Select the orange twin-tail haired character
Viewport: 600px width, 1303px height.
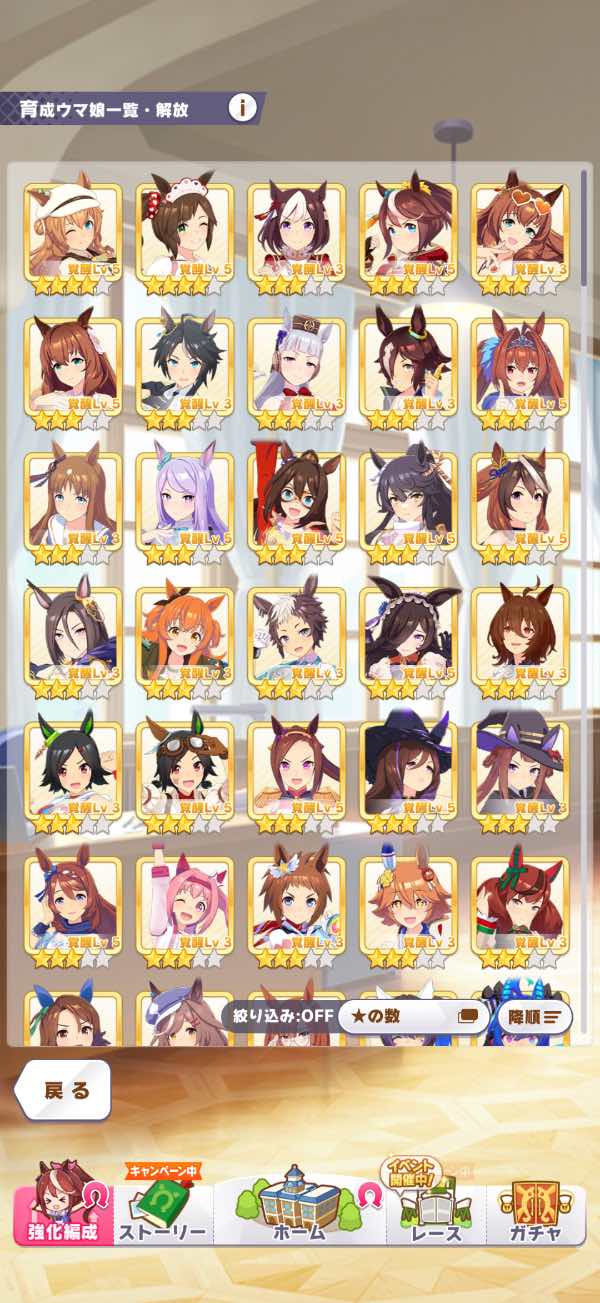click(x=184, y=635)
